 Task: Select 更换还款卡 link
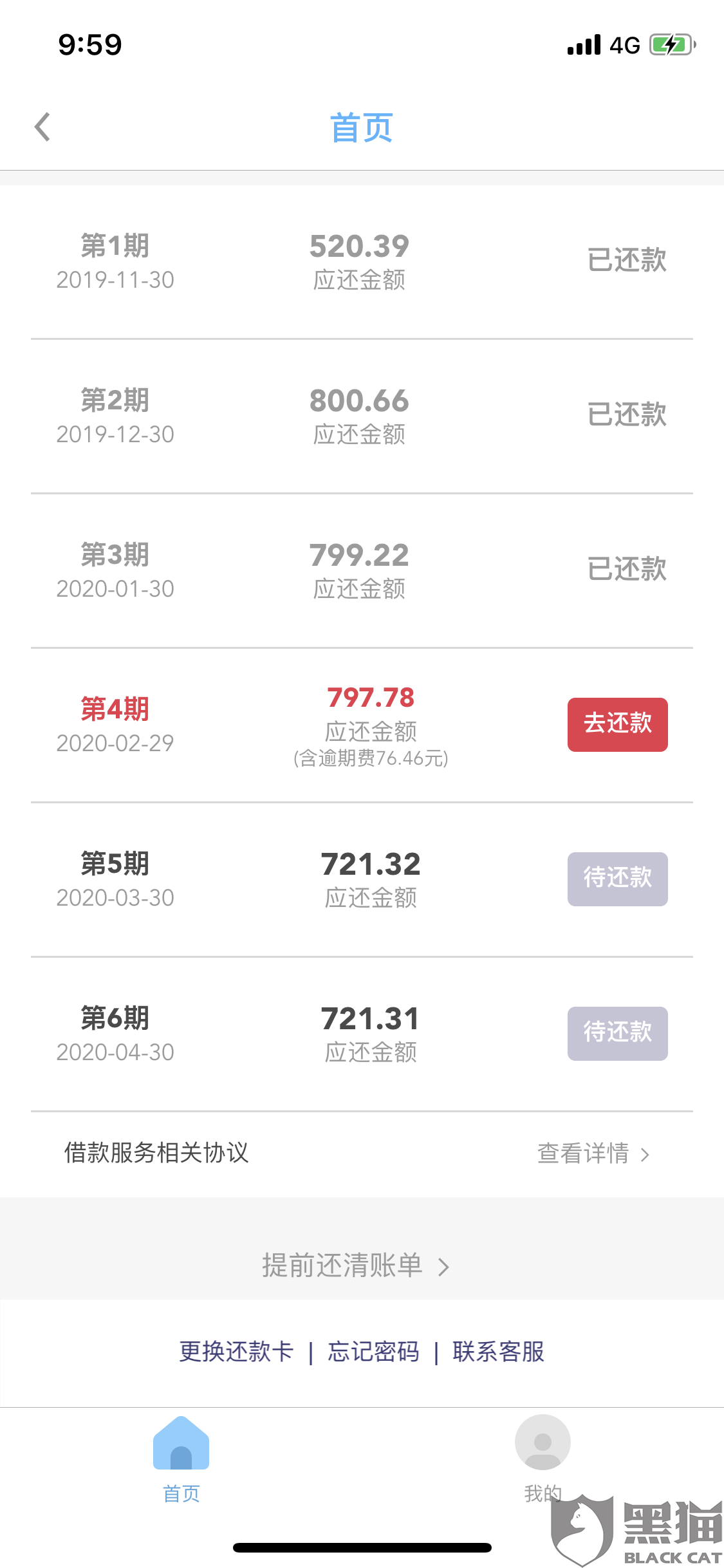[236, 1351]
